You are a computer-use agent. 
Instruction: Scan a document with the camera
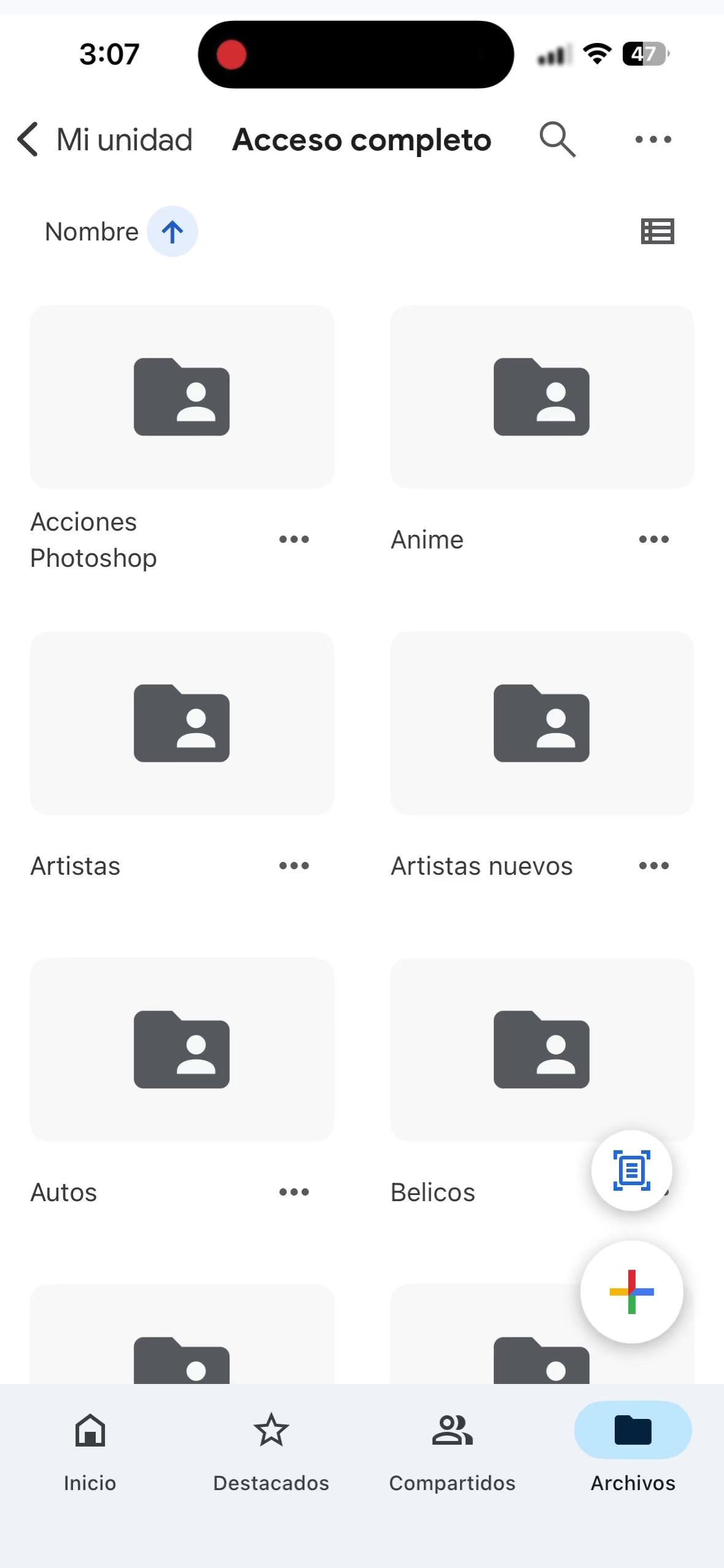(x=631, y=1170)
